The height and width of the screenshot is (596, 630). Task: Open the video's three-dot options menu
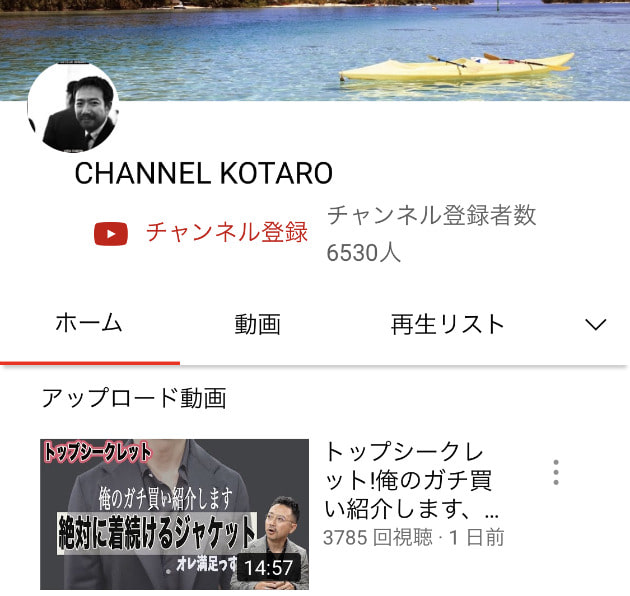tap(556, 473)
